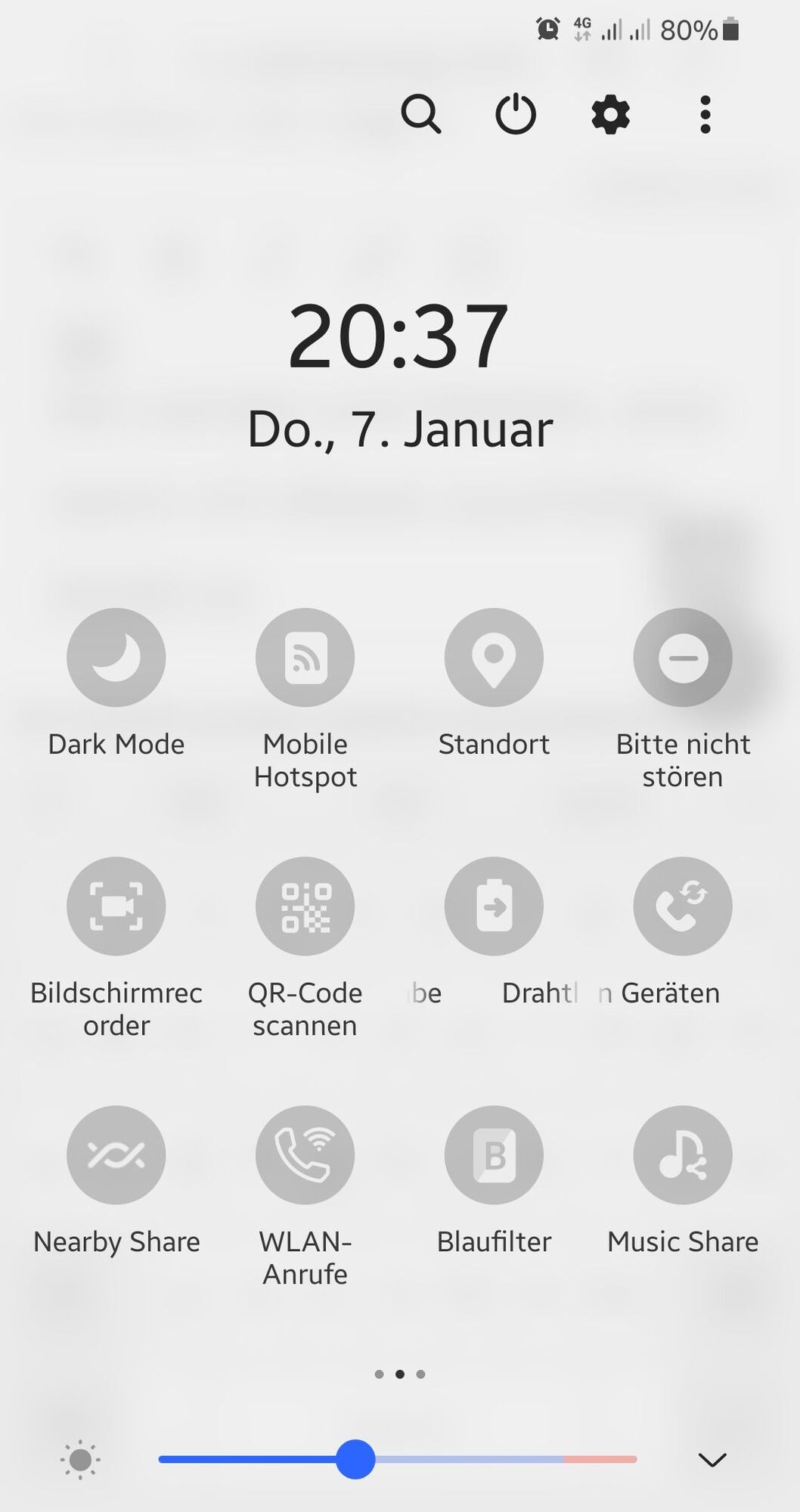Enable Mobile Hotspot
Viewport: 800px width, 1512px height.
(305, 658)
